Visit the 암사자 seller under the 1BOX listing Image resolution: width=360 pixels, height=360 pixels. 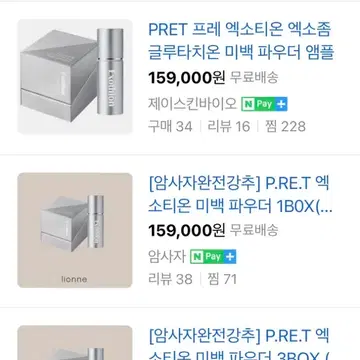click(x=167, y=257)
